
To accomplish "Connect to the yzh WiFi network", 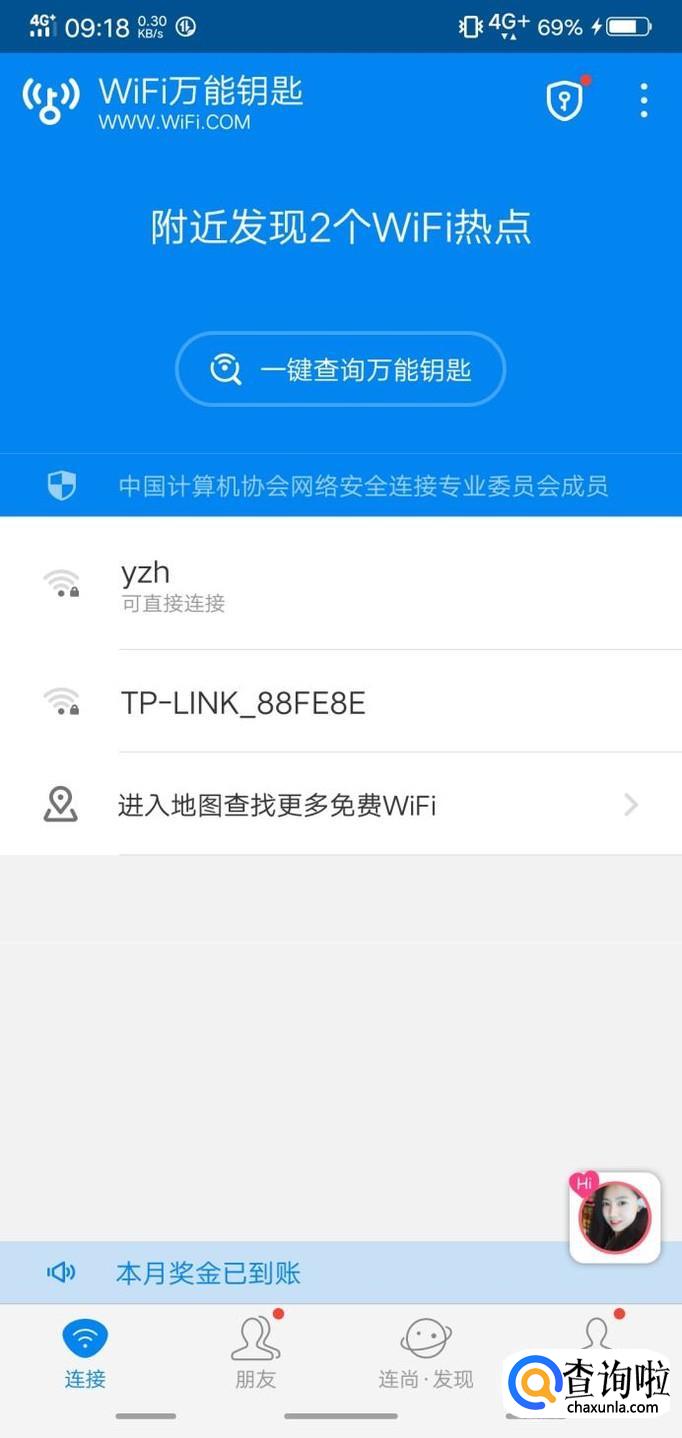I will coord(341,583).
